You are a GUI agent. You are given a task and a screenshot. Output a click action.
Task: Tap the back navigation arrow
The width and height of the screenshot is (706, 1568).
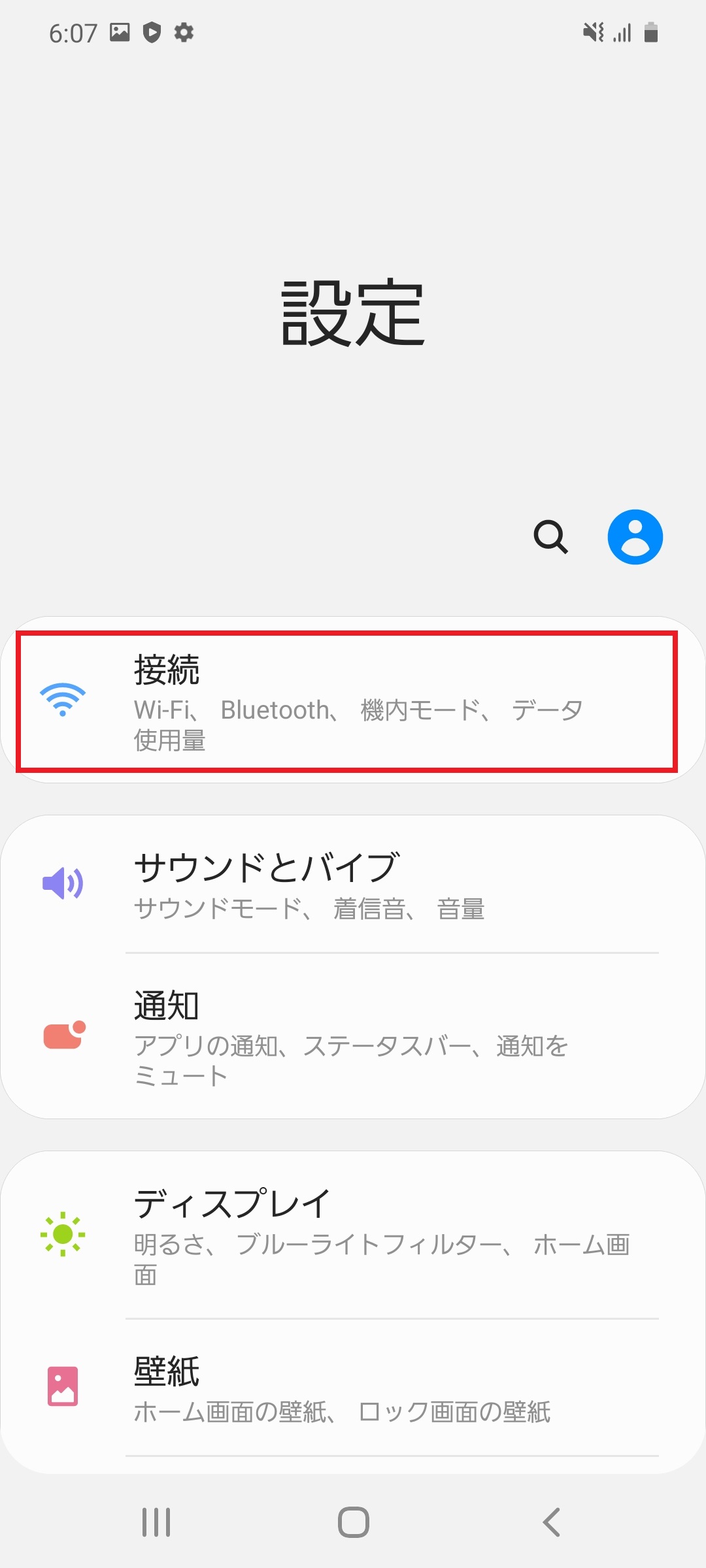click(x=550, y=1520)
